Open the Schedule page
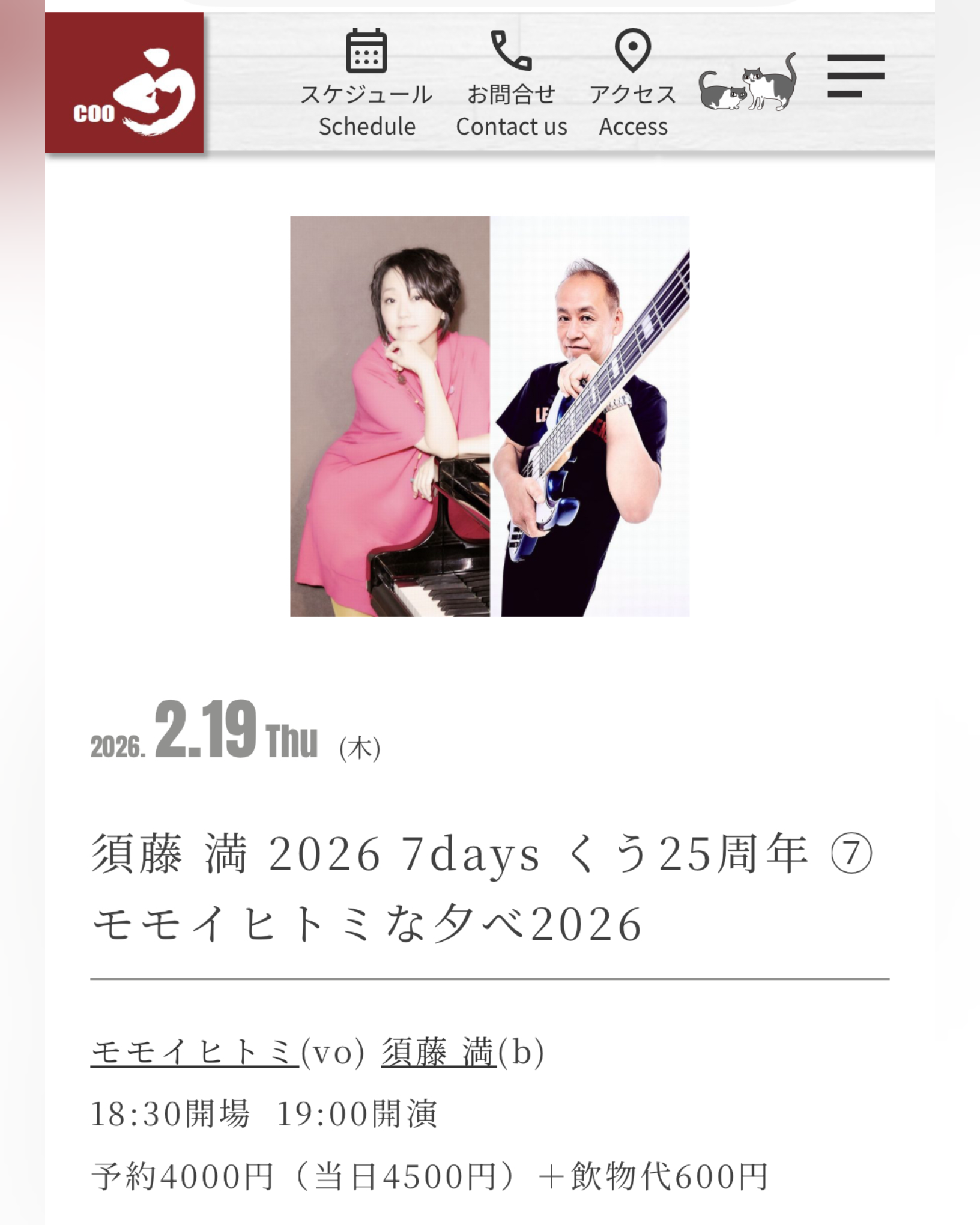This screenshot has height=1225, width=980. (x=366, y=84)
